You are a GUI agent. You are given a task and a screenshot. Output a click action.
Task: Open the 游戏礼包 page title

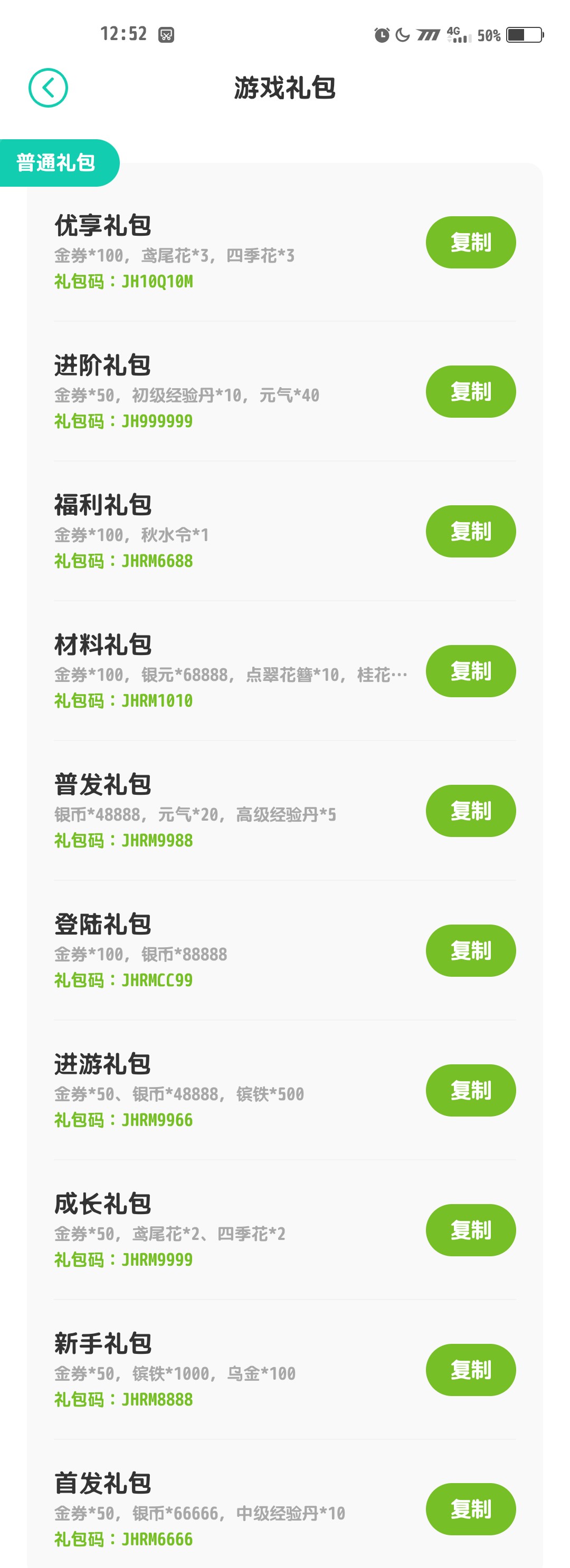tap(285, 86)
